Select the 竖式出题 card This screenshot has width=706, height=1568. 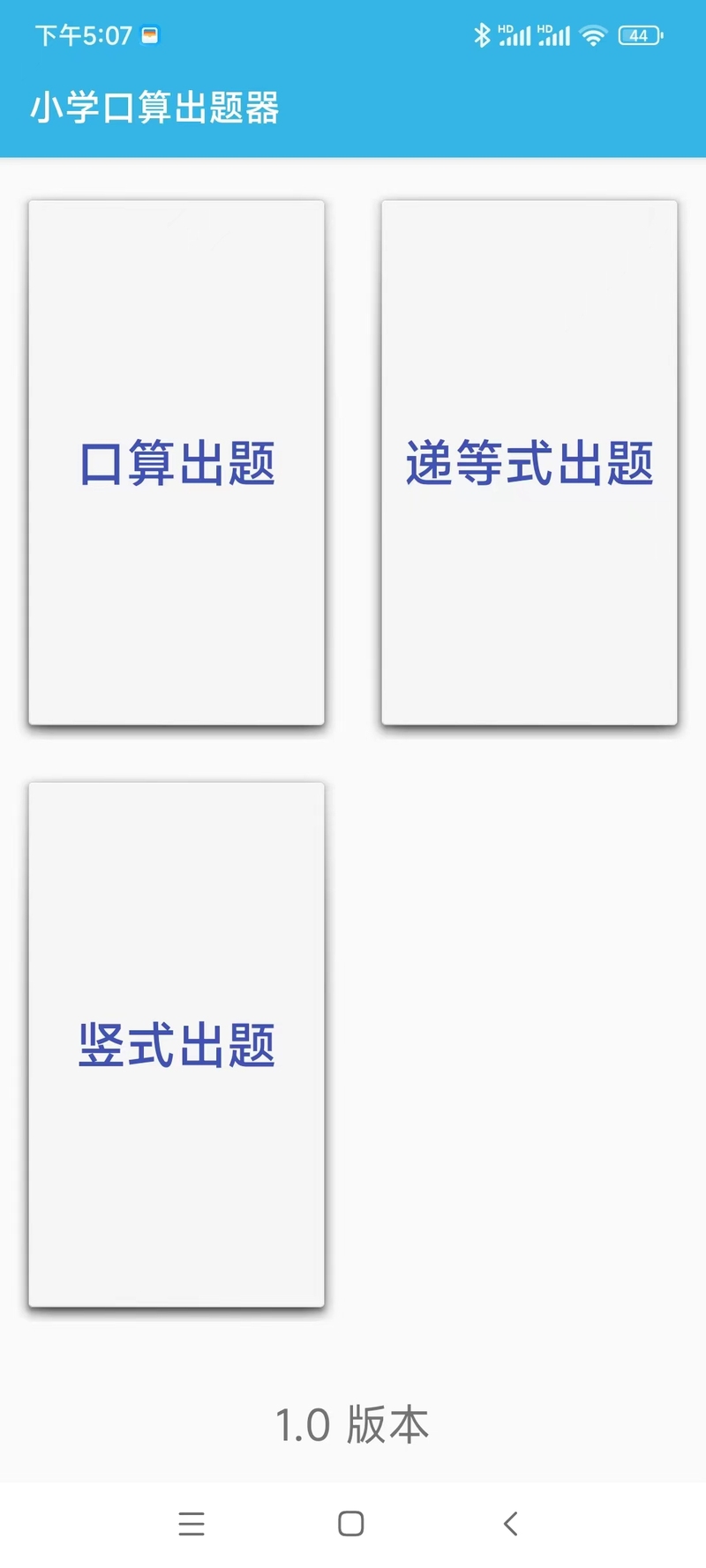[x=176, y=1045]
